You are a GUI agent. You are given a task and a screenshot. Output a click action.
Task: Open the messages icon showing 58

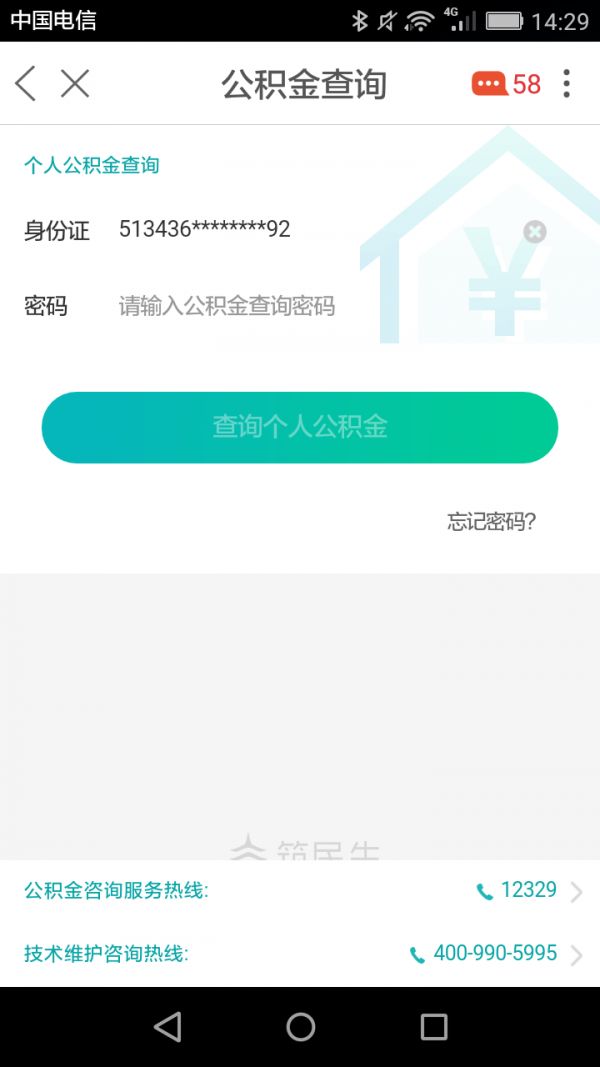506,84
